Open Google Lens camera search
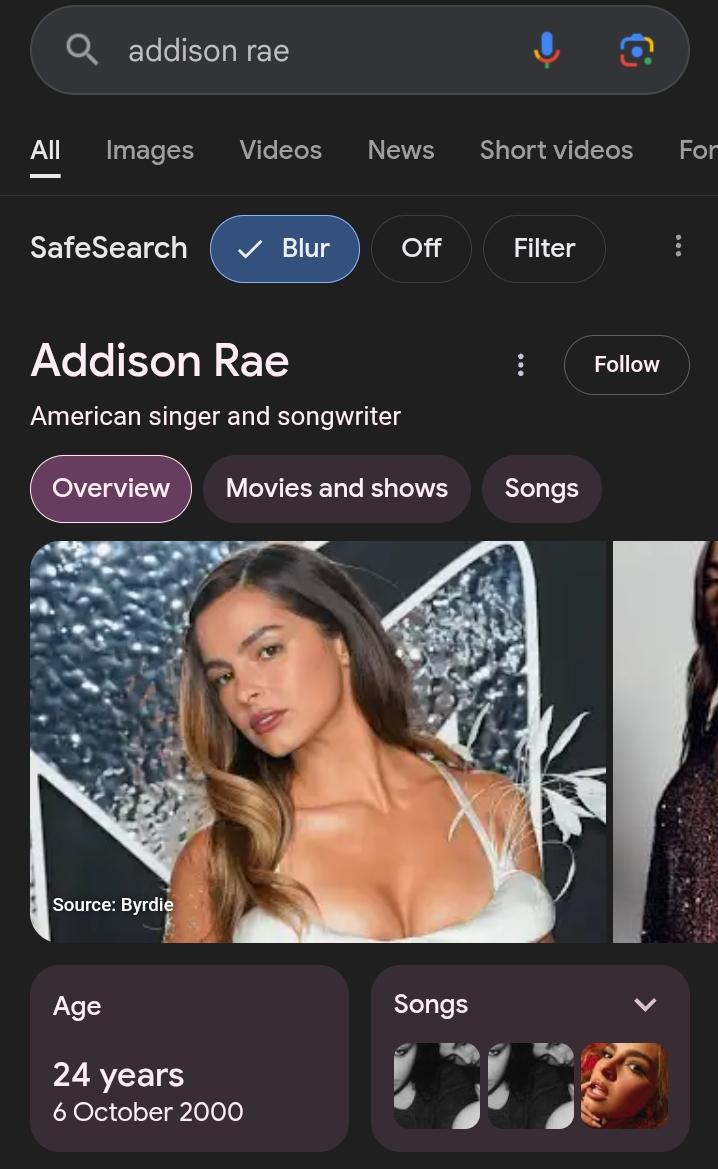The width and height of the screenshot is (718, 1169). (636, 50)
